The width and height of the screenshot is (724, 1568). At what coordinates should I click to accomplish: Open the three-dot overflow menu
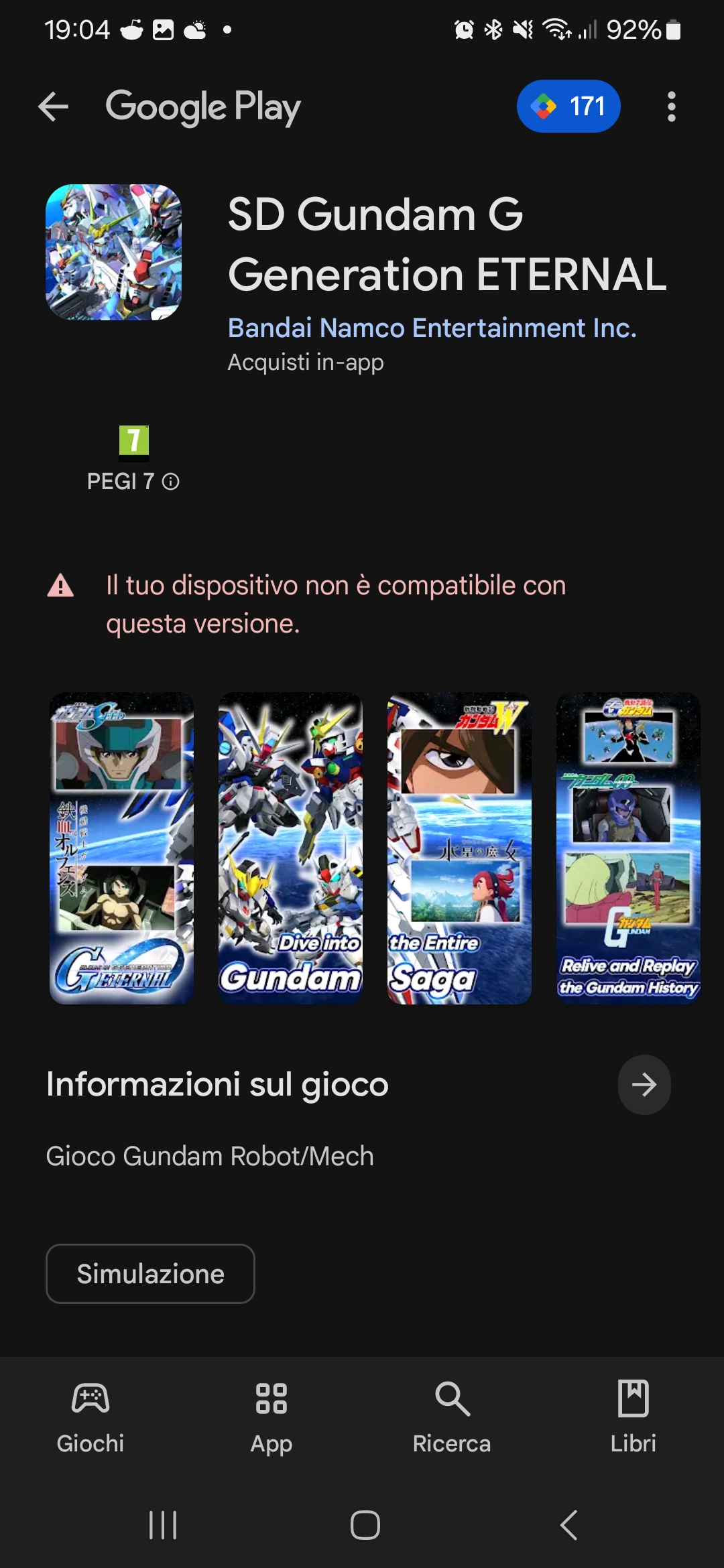click(671, 107)
